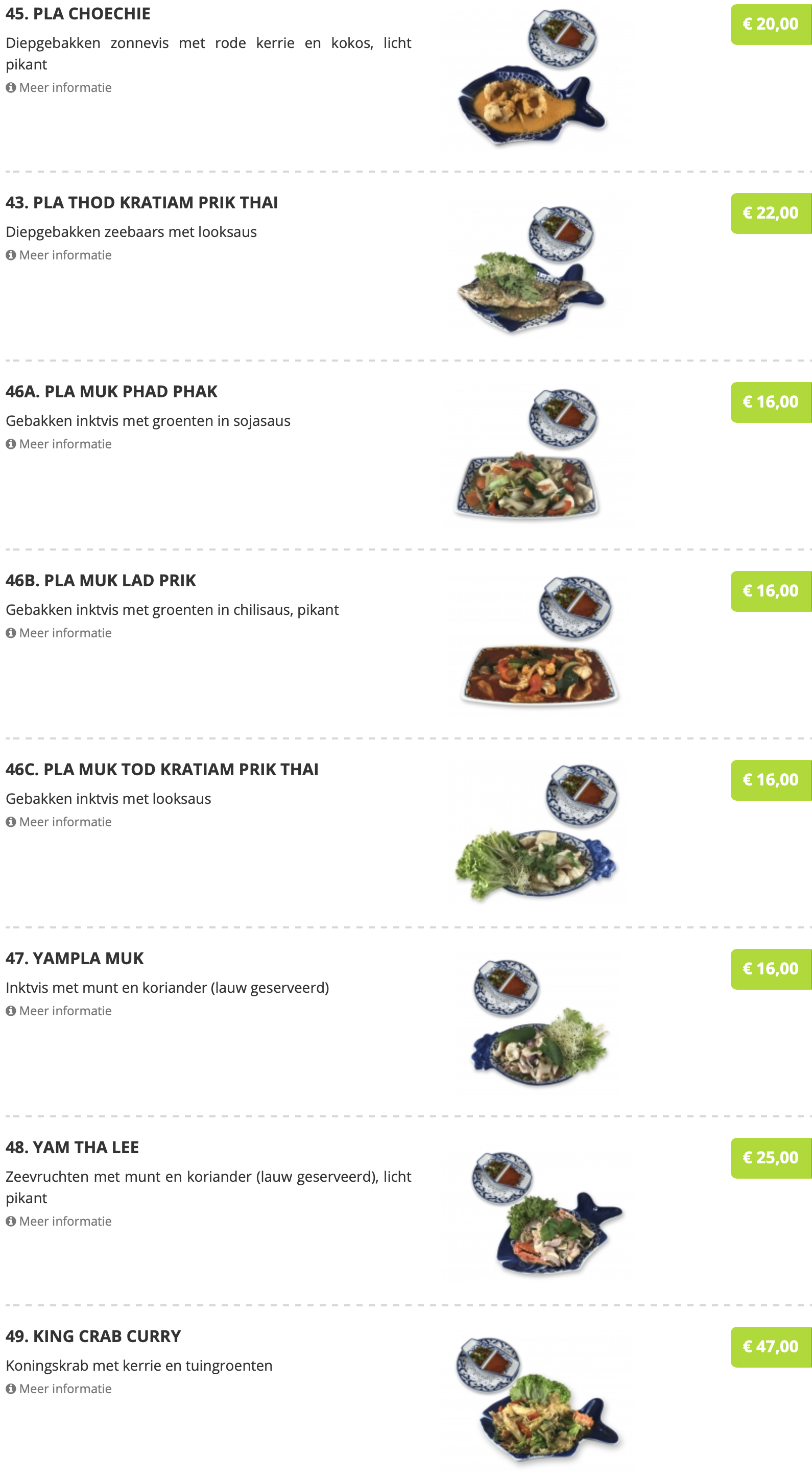Tap the € 16,00 button for Pla Muk Phad Phak
Viewport: 812px width, 1481px height.
click(x=771, y=402)
